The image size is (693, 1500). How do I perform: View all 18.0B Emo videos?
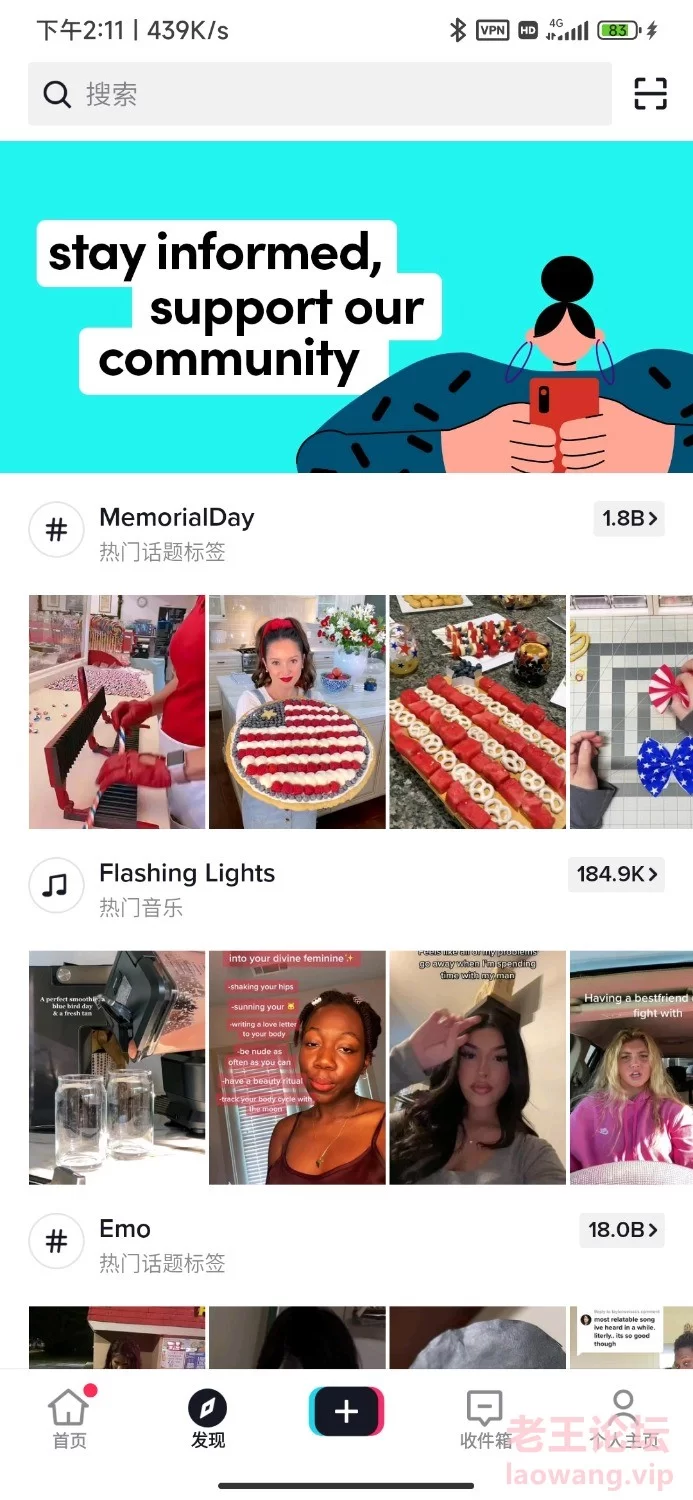click(622, 1230)
